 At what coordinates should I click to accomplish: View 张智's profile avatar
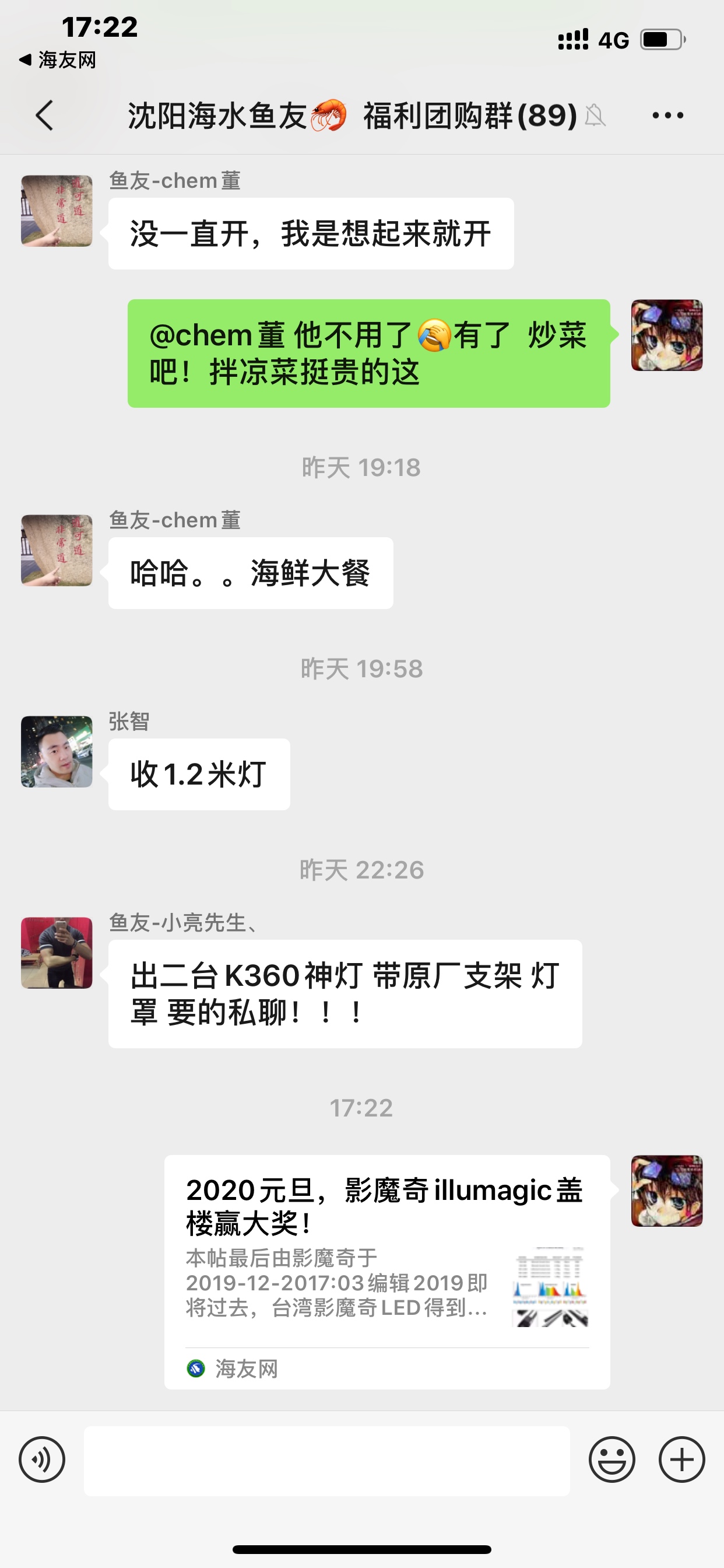pos(57,751)
